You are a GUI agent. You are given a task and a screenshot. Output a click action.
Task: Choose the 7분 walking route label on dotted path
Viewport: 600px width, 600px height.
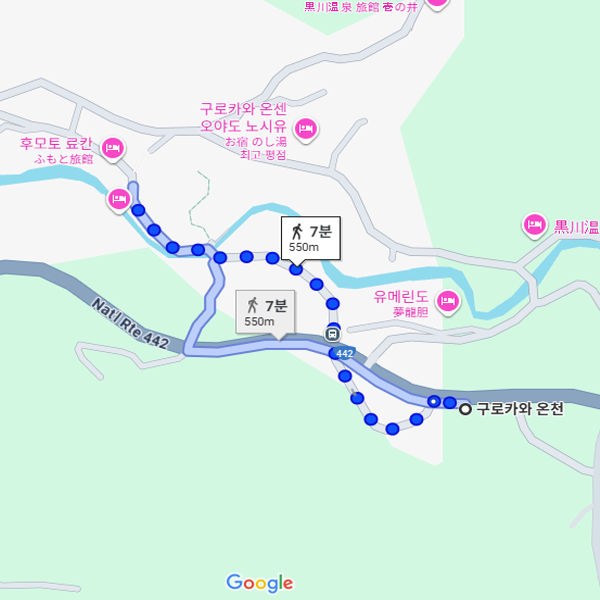(x=311, y=238)
